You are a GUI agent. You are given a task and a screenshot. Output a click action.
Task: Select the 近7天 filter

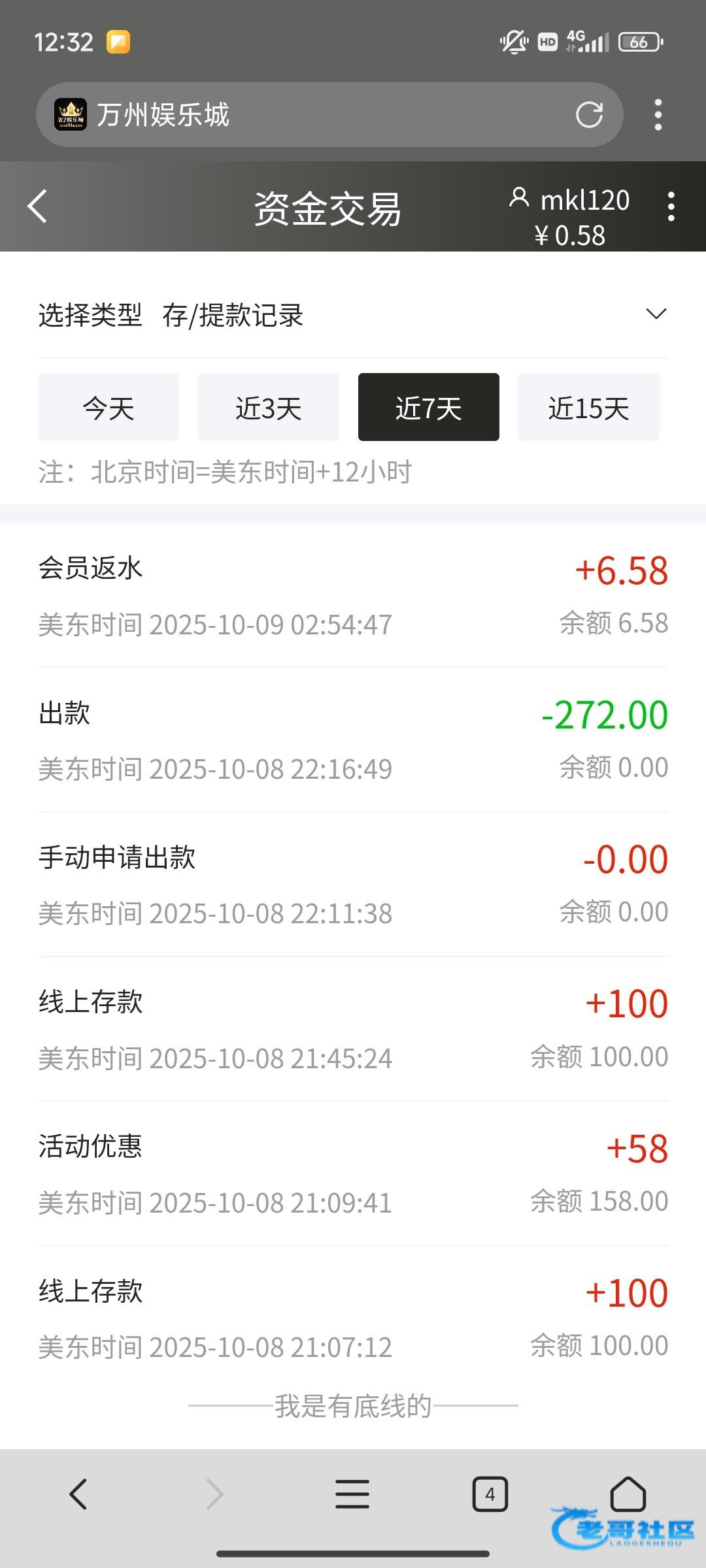tap(429, 408)
